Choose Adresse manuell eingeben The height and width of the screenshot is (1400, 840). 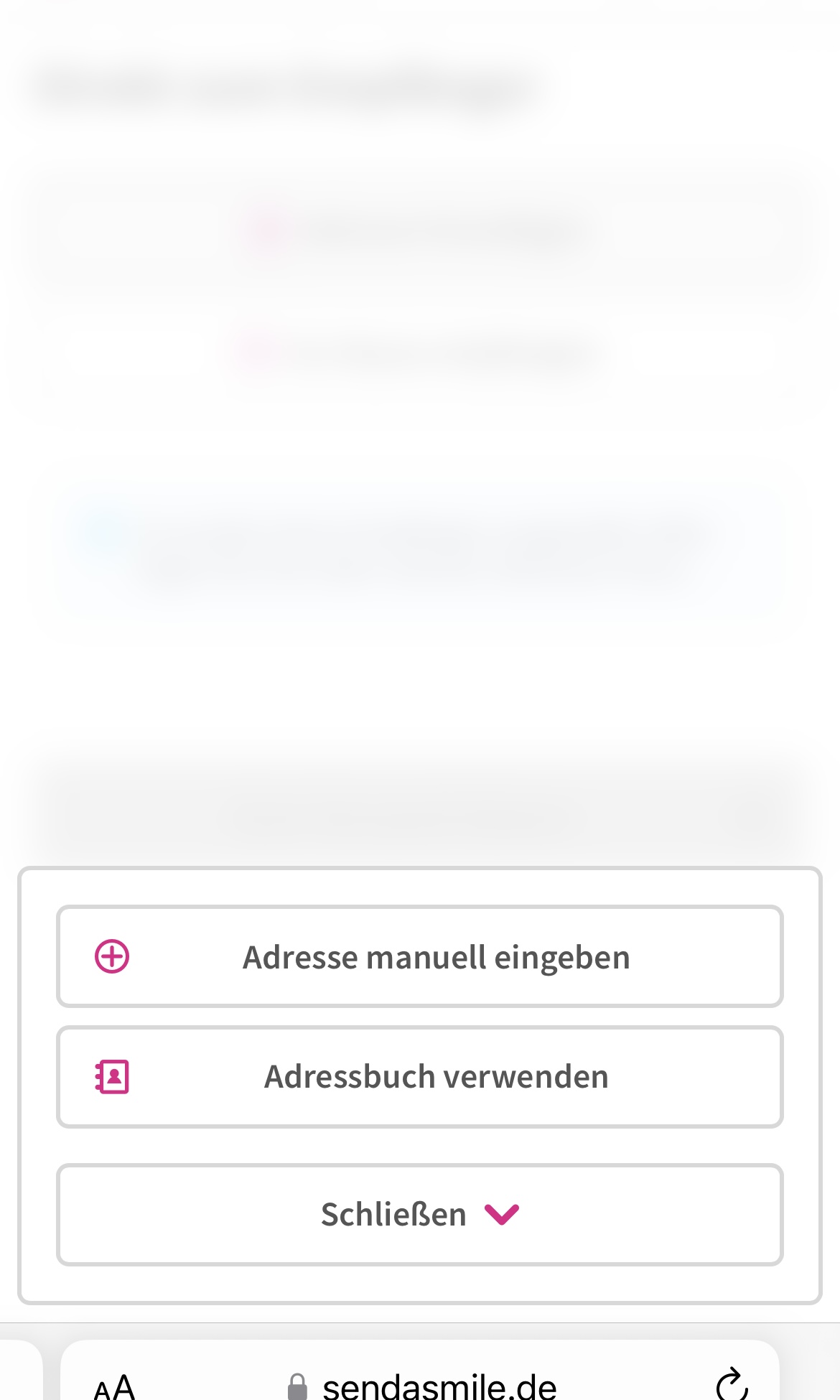tap(420, 956)
